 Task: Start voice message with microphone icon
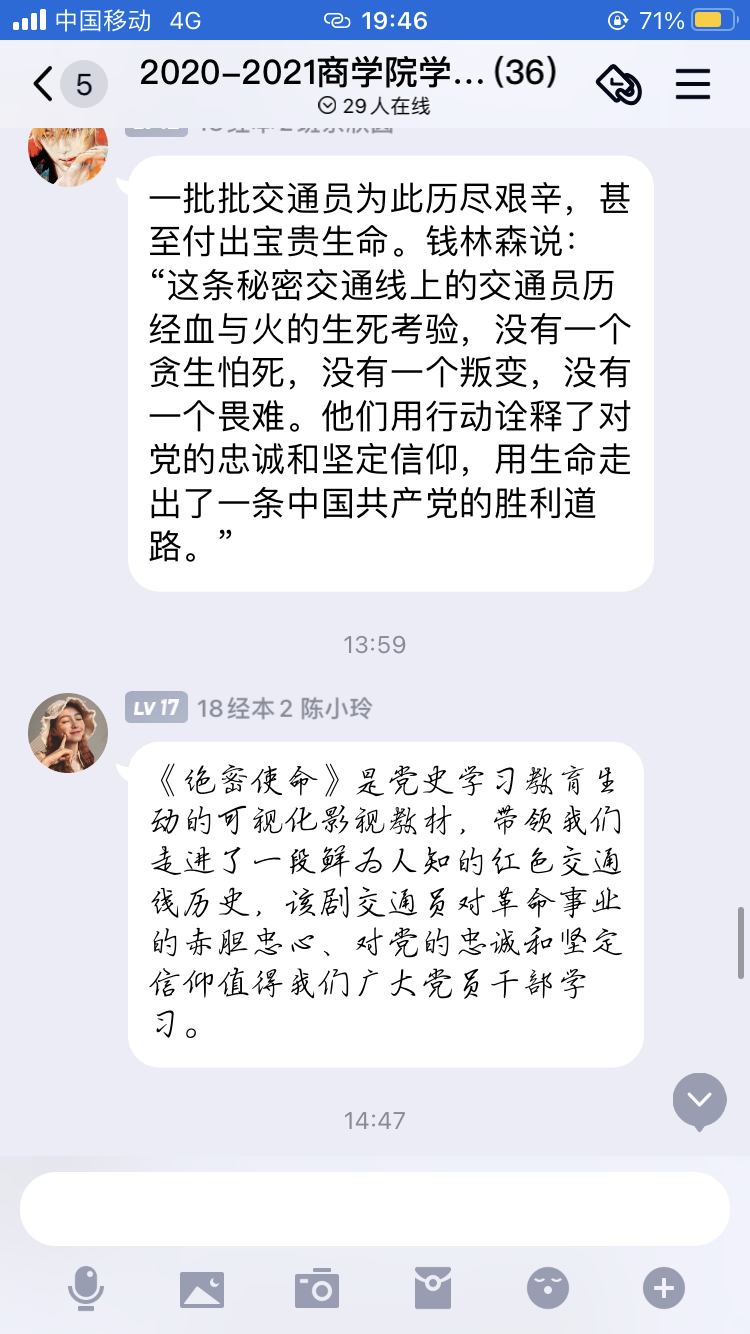pos(86,1289)
